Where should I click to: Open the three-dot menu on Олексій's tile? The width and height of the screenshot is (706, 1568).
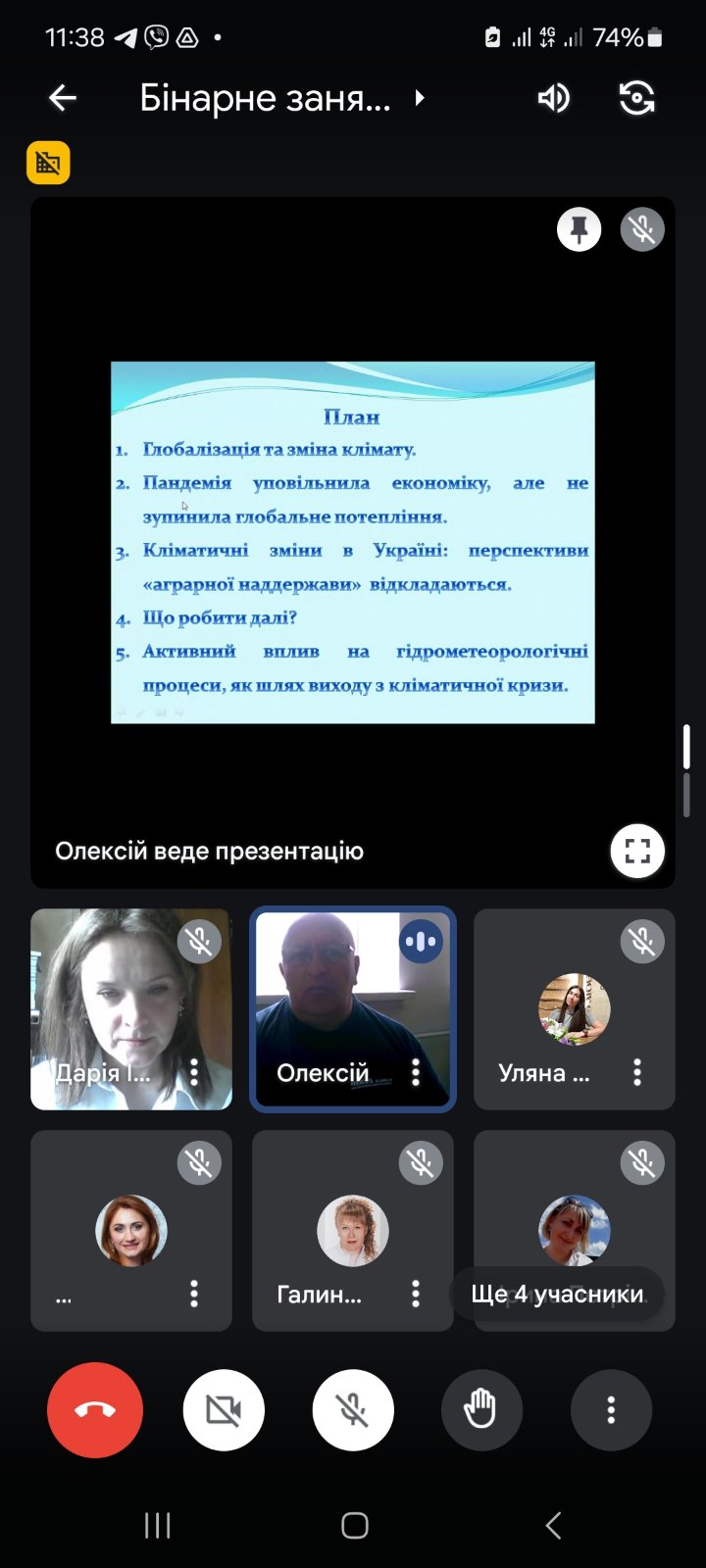click(x=416, y=1072)
